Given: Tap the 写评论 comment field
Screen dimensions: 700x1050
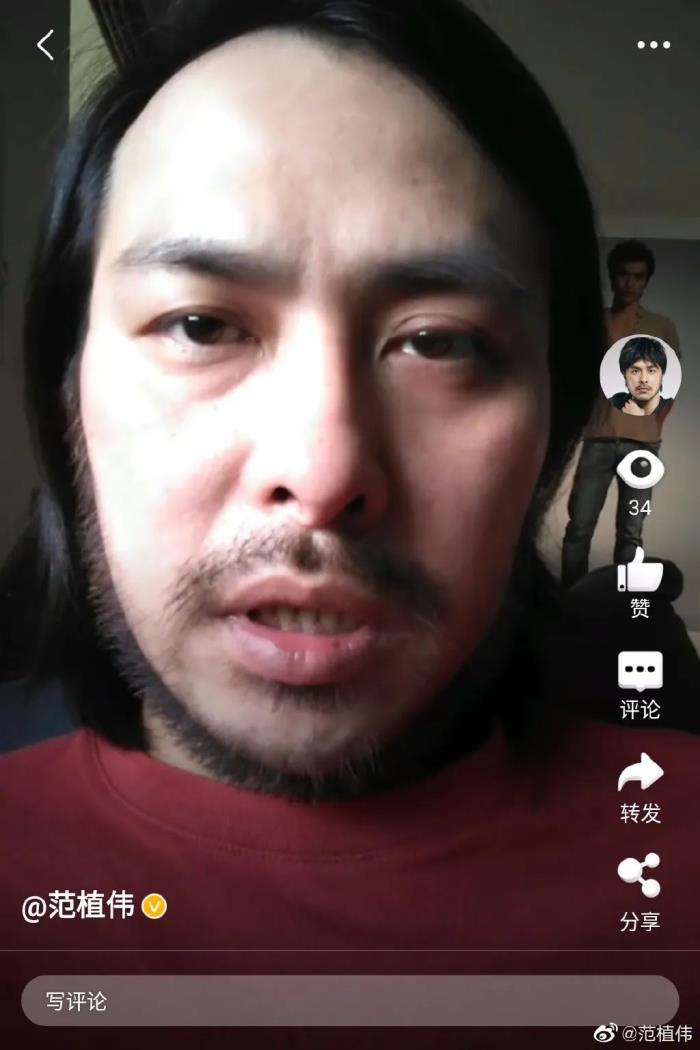Looking at the screenshot, I should [x=350, y=1001].
